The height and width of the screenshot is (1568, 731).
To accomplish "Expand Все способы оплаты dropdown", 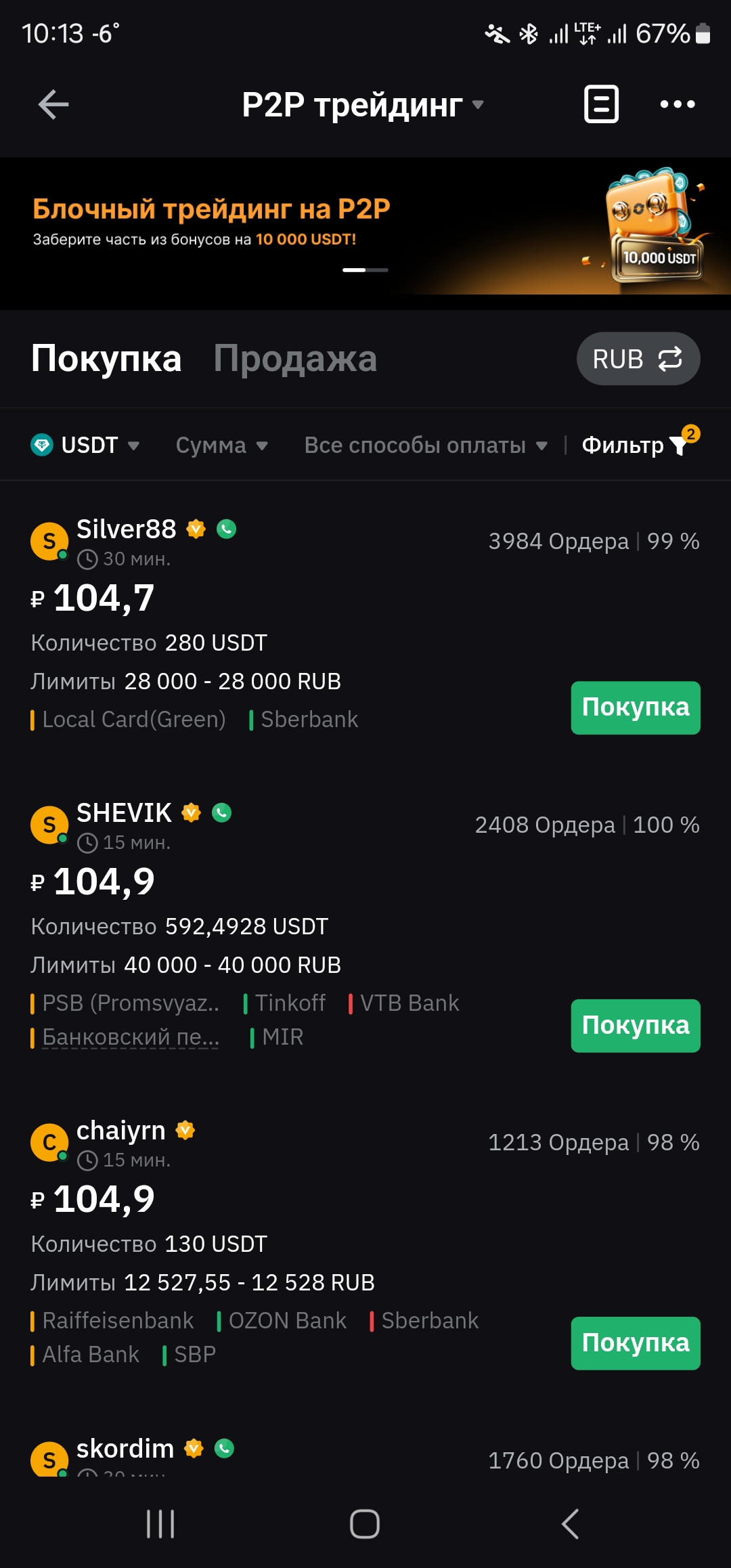I will tap(426, 445).
